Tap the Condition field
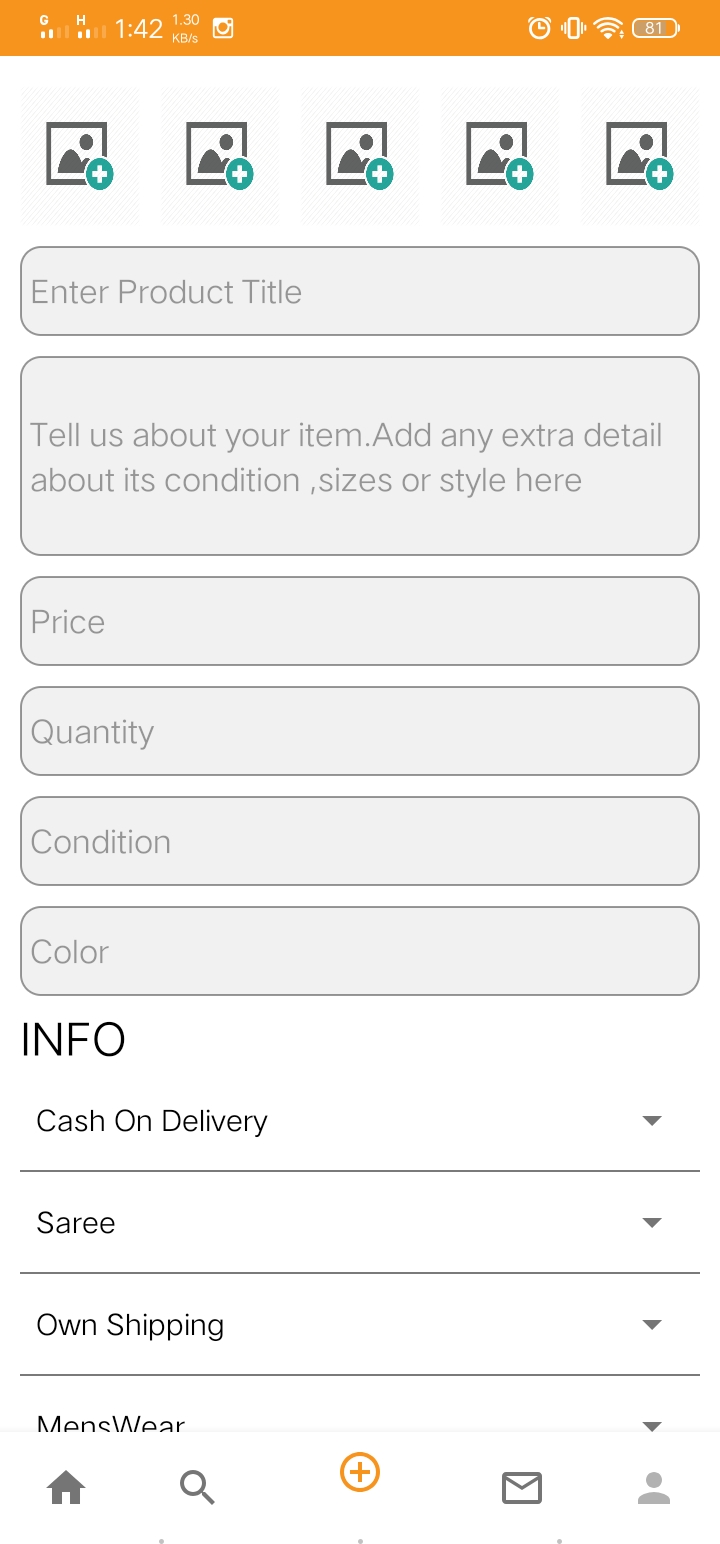Image resolution: width=720 pixels, height=1544 pixels. coord(360,841)
